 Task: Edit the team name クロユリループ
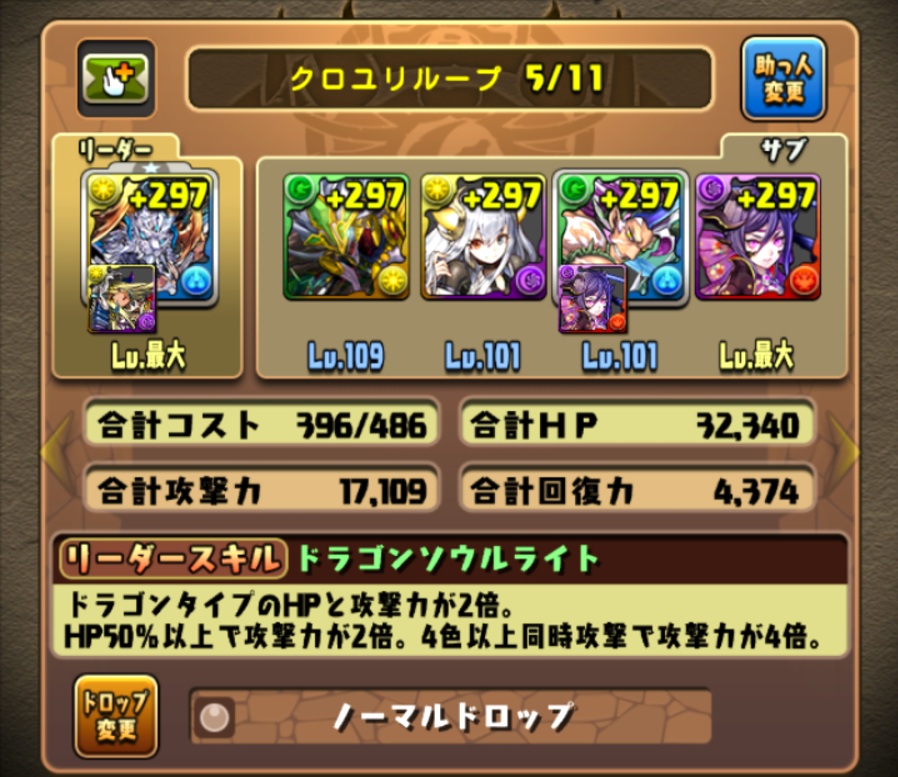(x=449, y=79)
